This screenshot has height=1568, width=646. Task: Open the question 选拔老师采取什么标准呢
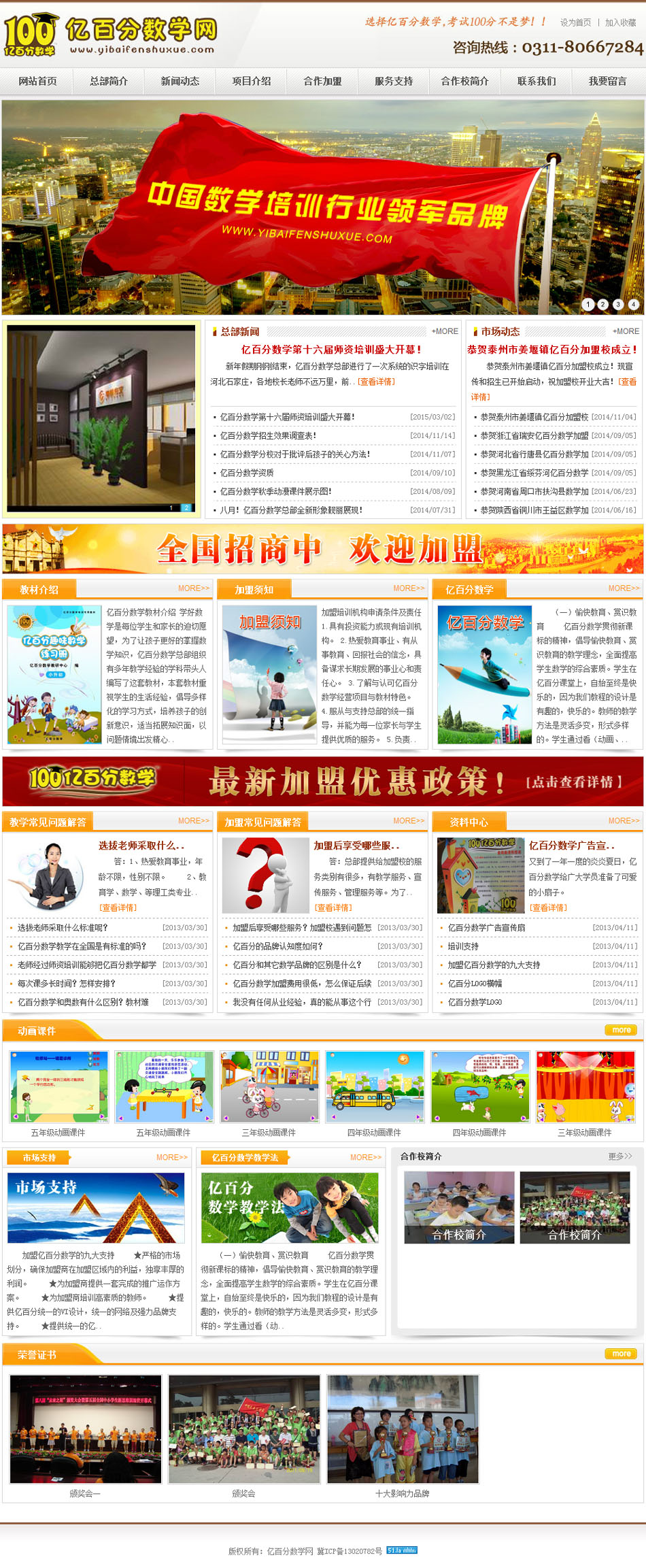pyautogui.click(x=63, y=927)
